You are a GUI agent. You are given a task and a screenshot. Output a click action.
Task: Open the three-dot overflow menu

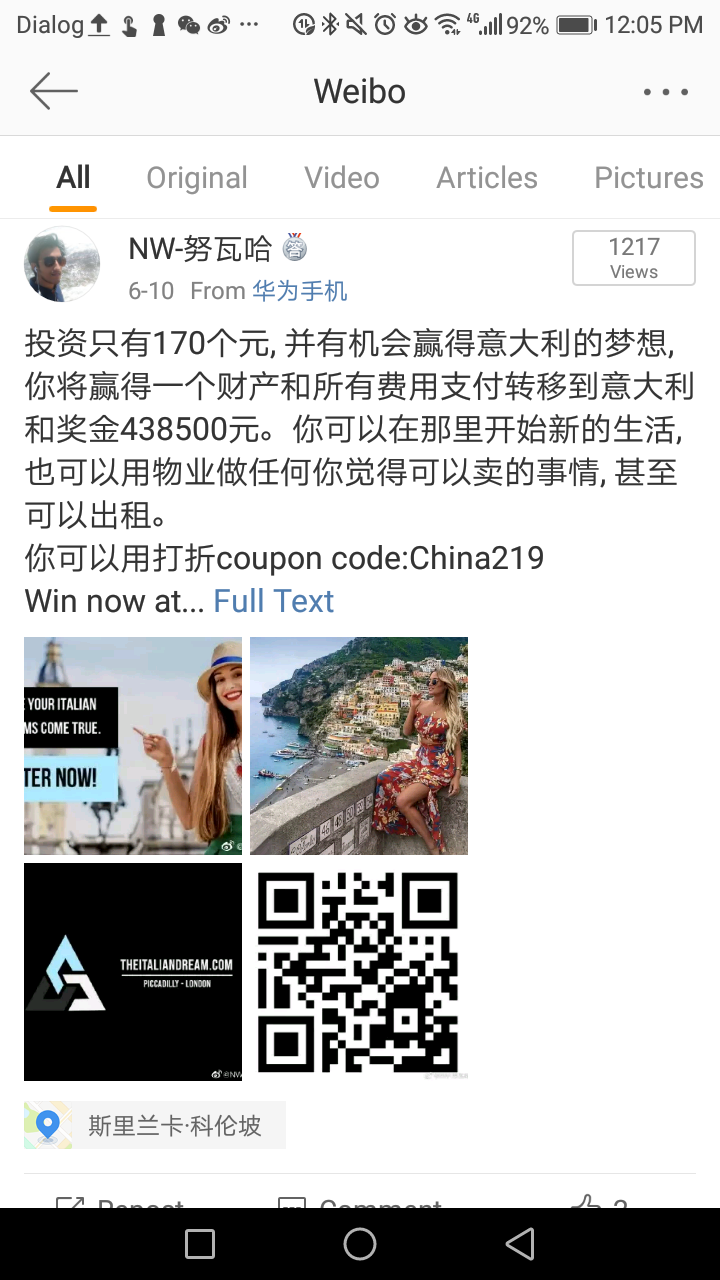pyautogui.click(x=665, y=91)
